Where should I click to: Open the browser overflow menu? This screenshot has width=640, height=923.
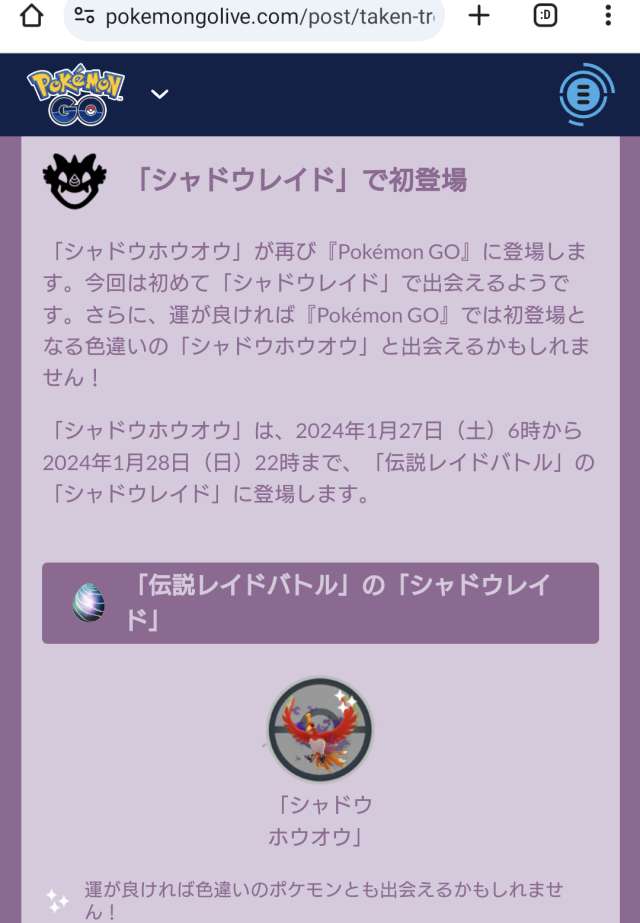(x=608, y=16)
